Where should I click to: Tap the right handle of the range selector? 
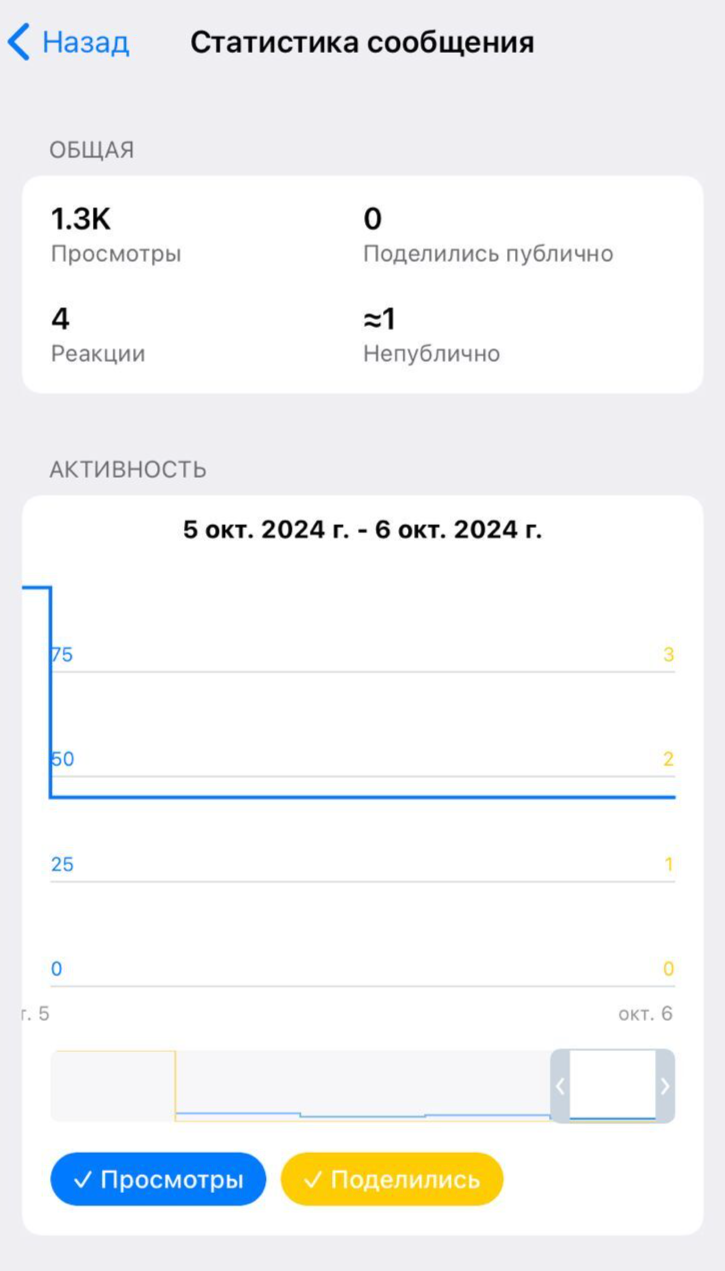point(665,1086)
